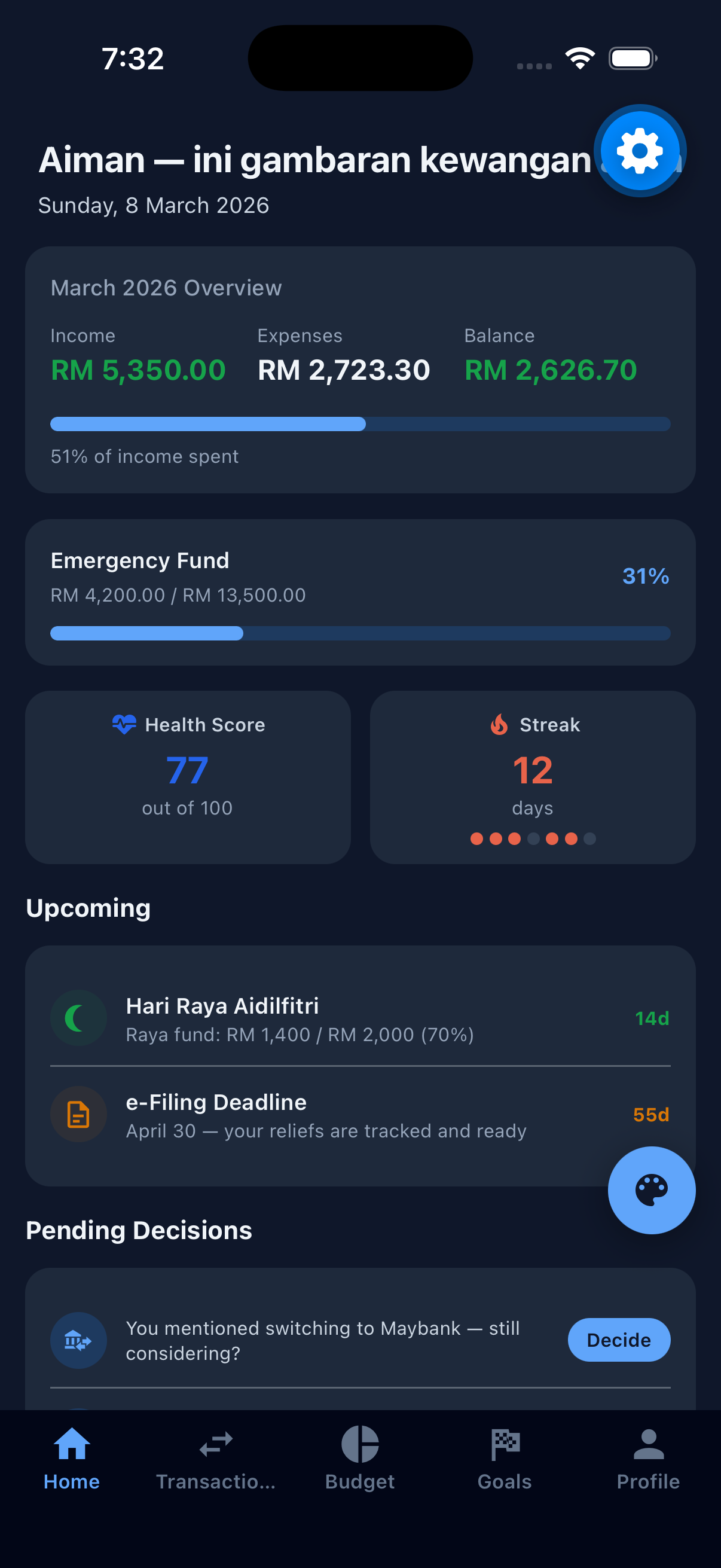Select the Home tab
This screenshot has width=721, height=1568.
[x=72, y=1458]
